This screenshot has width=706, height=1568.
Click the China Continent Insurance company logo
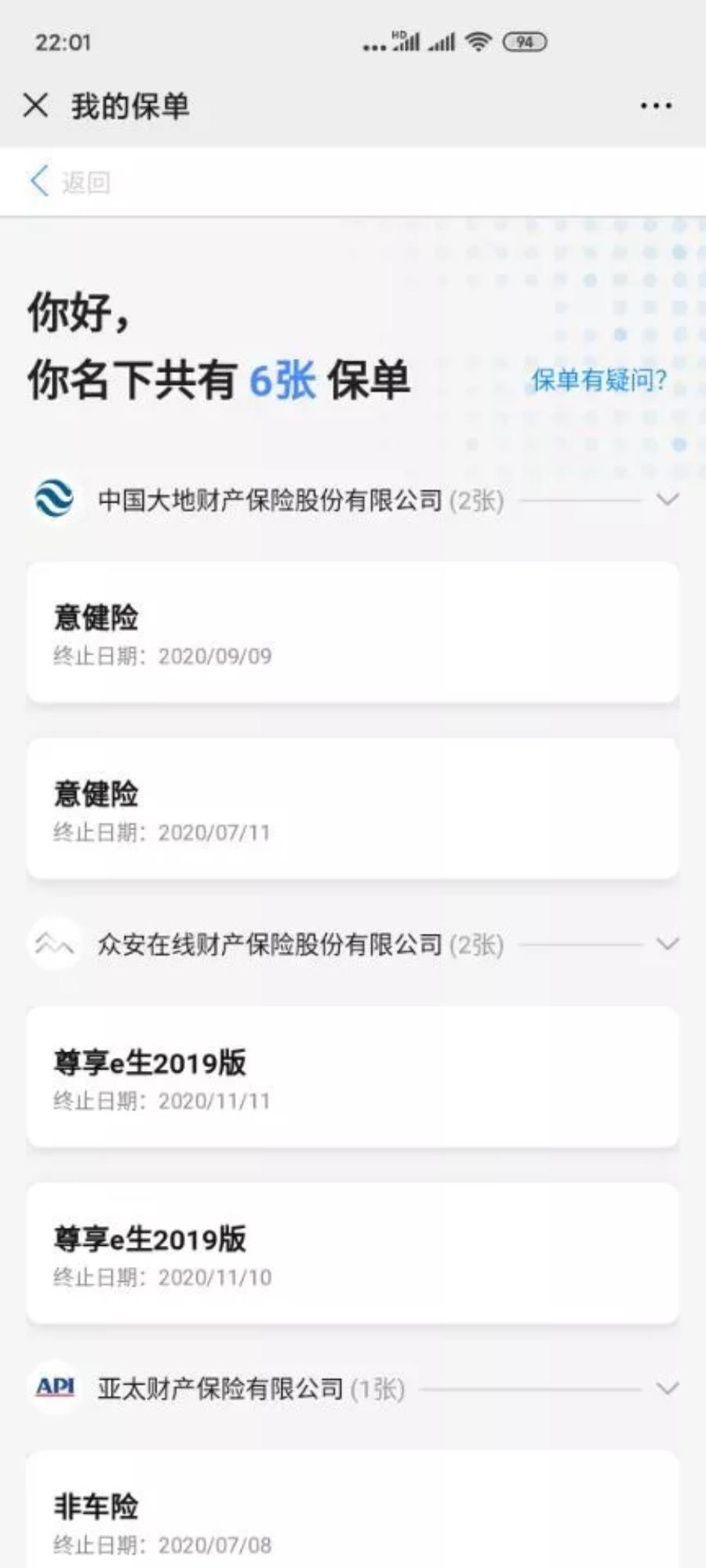(x=50, y=498)
